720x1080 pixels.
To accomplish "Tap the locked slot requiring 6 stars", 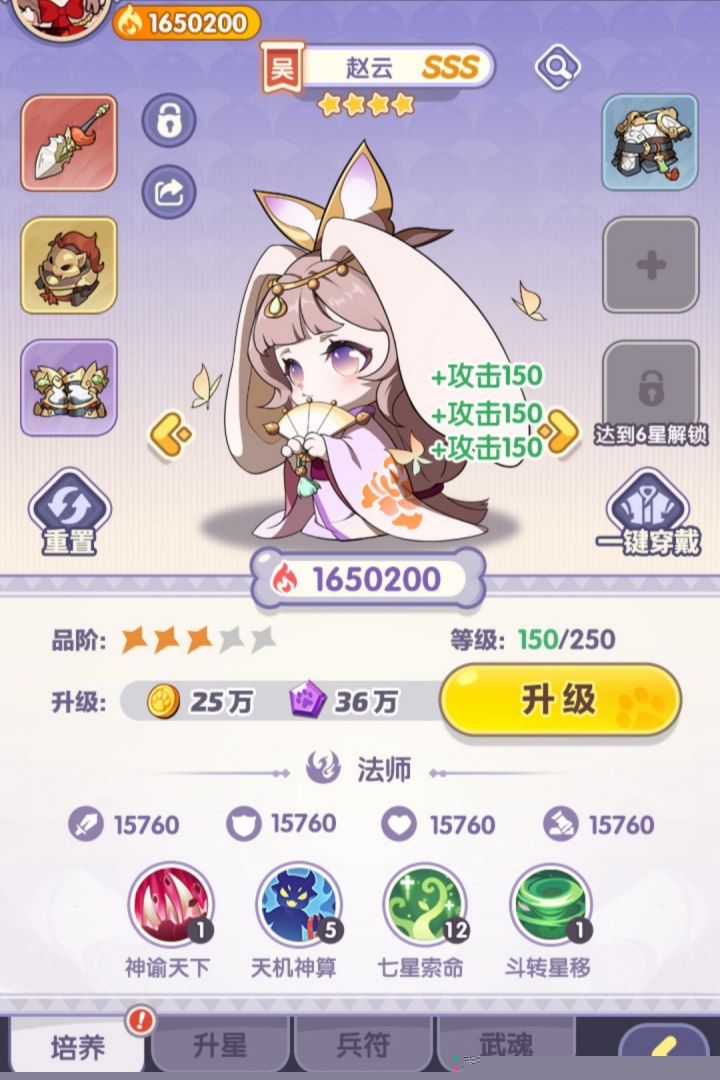I will (650, 385).
